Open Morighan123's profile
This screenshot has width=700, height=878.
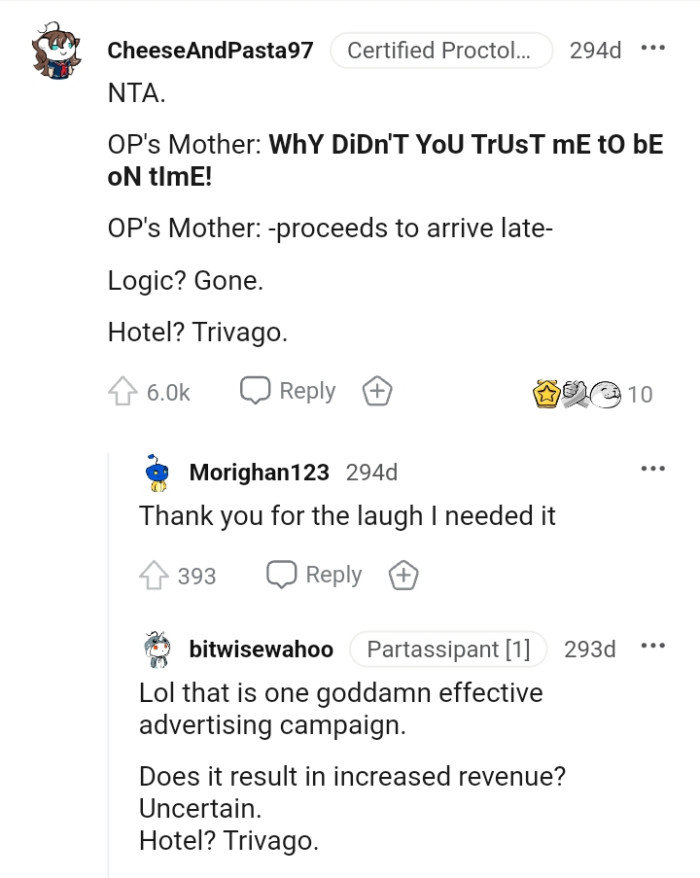click(259, 472)
